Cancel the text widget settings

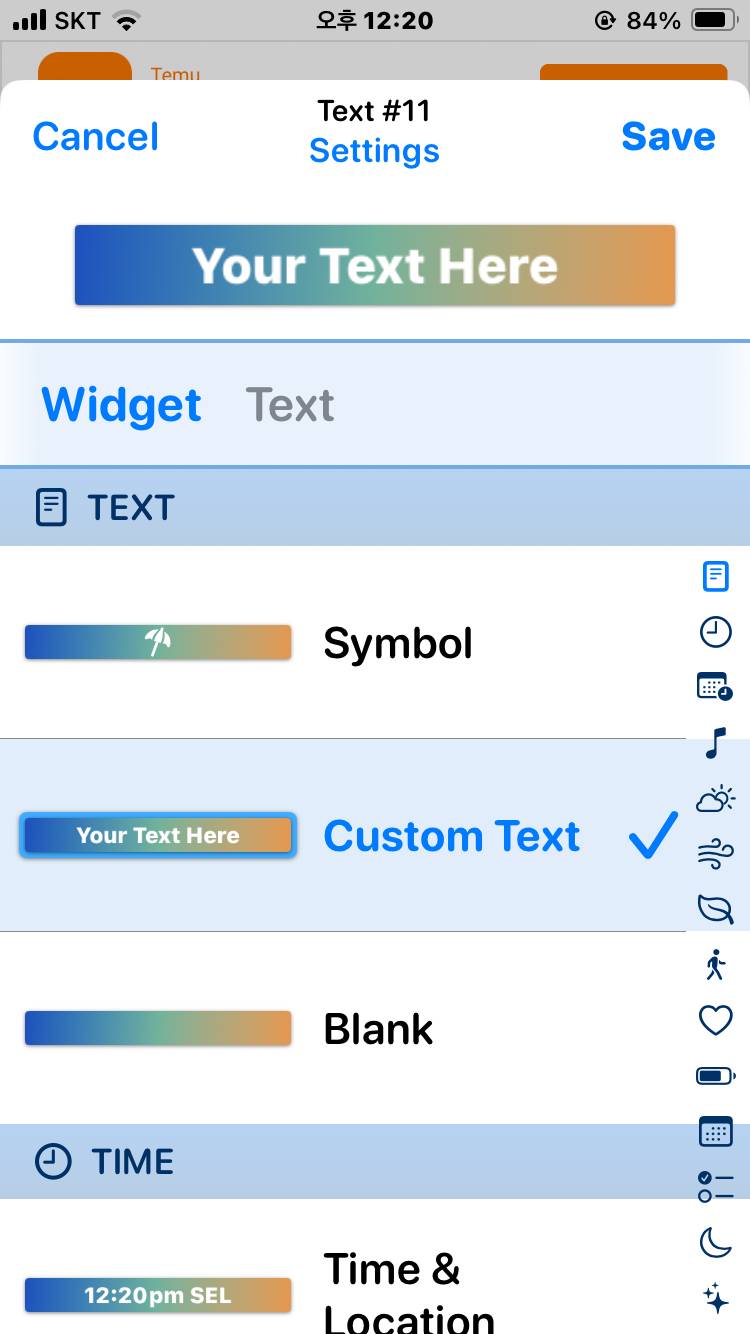95,137
